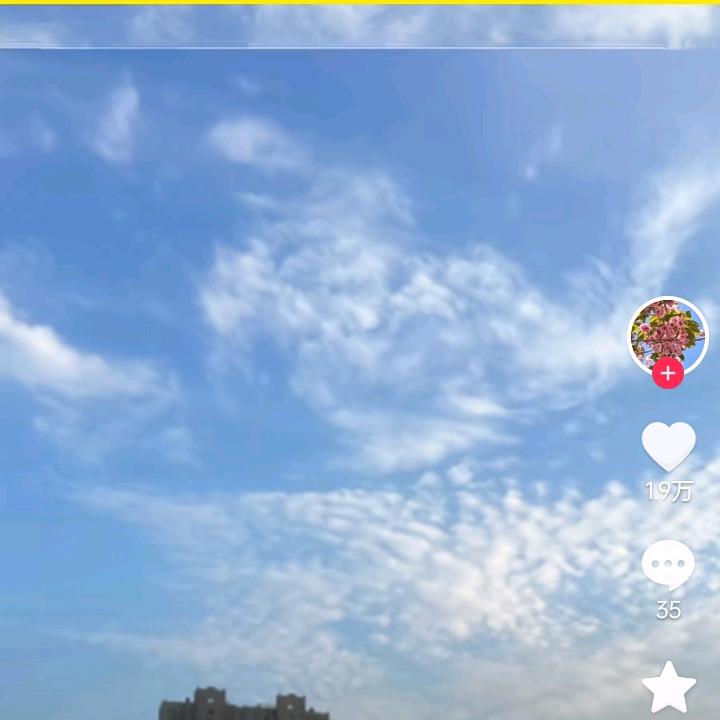
Task: Open the creator's profile picture
Action: 667,334
